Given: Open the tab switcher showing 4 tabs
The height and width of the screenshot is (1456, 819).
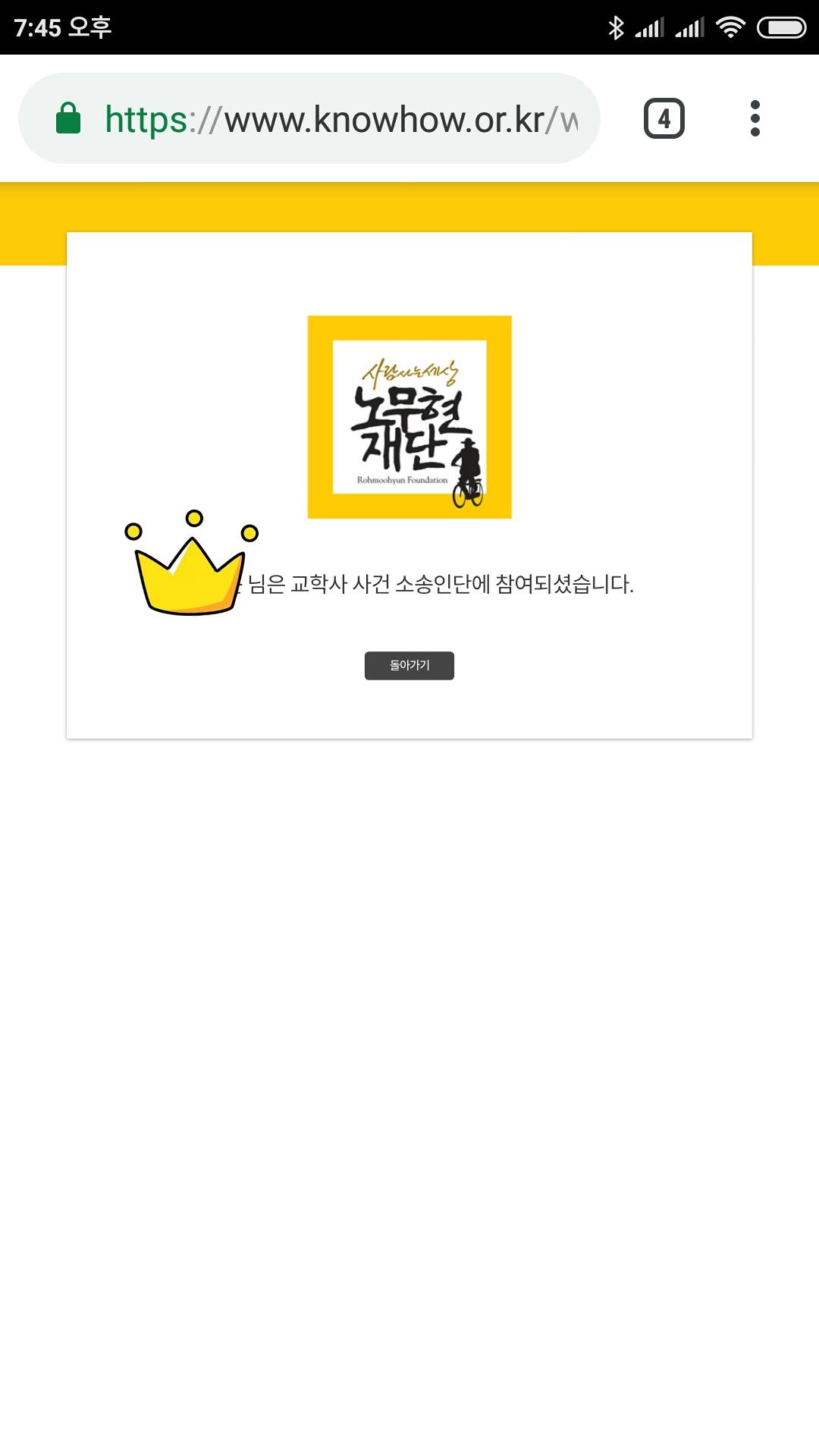Looking at the screenshot, I should [x=664, y=118].
